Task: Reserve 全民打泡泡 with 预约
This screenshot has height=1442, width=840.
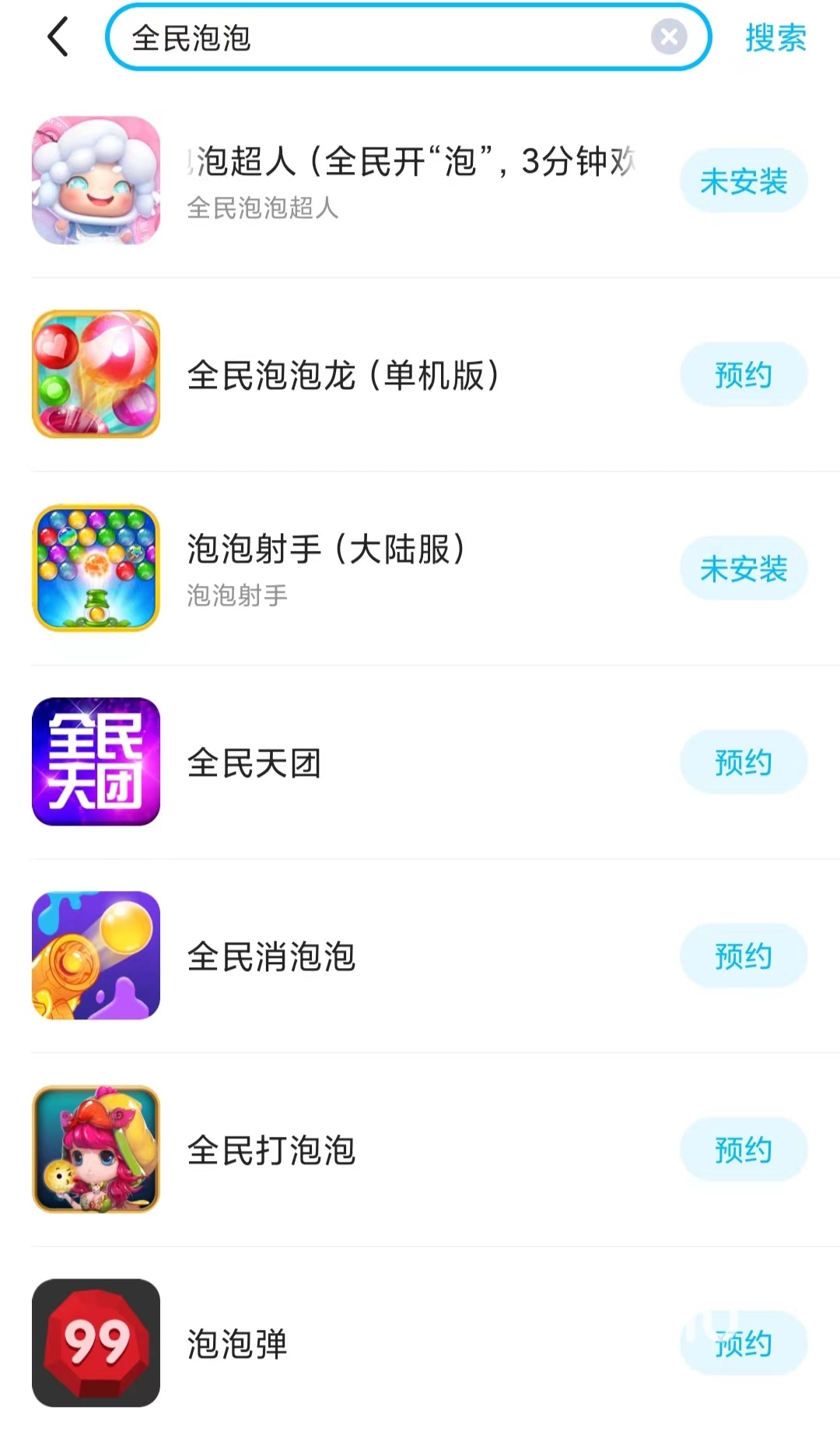Action: [744, 1150]
